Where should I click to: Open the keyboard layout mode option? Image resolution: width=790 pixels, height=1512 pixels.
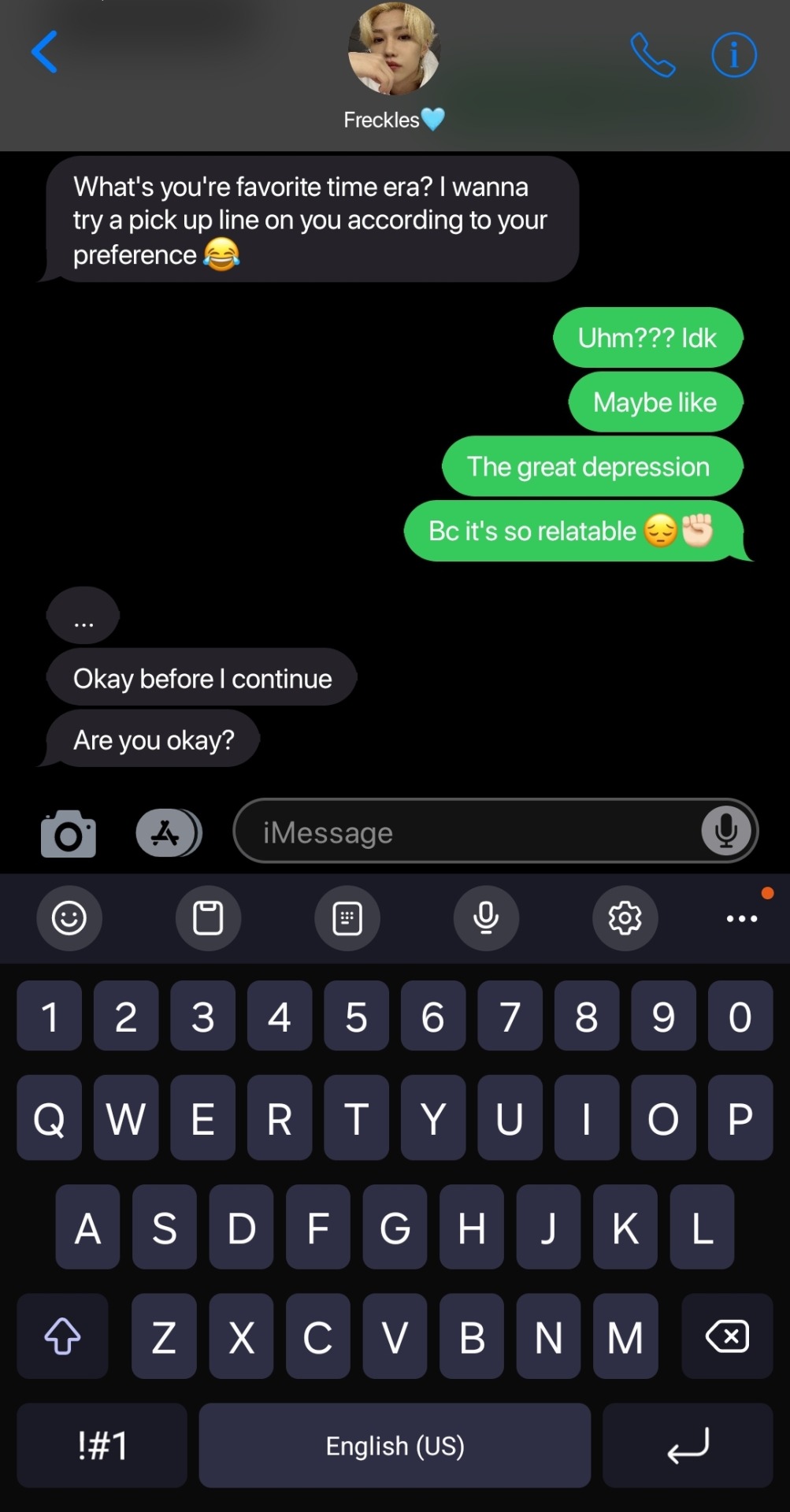click(x=347, y=918)
